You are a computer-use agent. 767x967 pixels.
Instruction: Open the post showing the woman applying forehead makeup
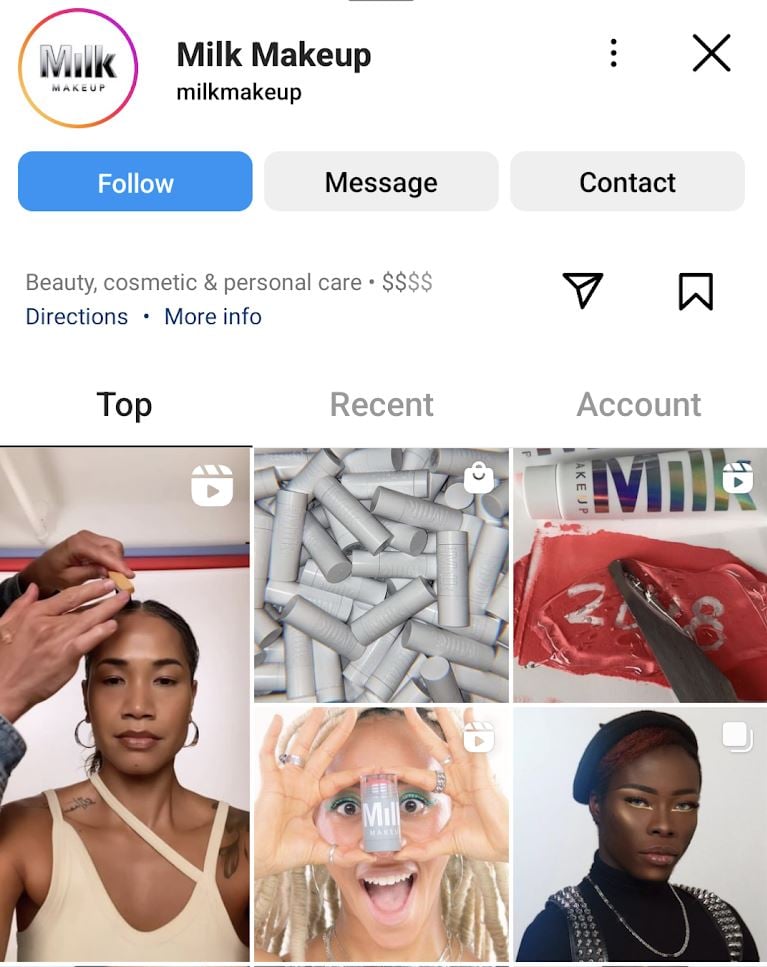tap(125, 700)
